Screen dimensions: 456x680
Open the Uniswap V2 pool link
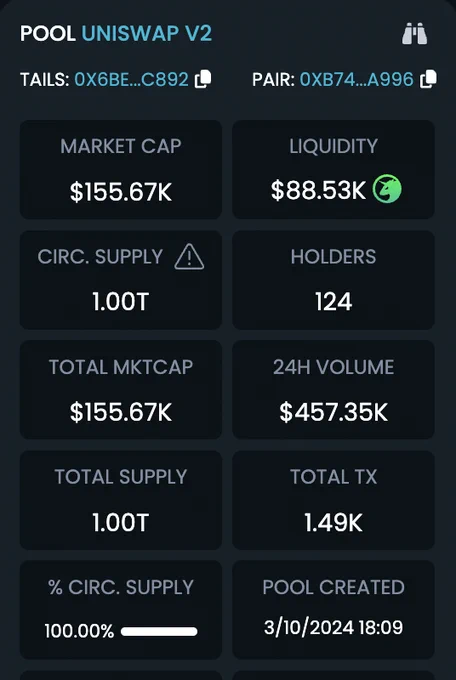(147, 34)
